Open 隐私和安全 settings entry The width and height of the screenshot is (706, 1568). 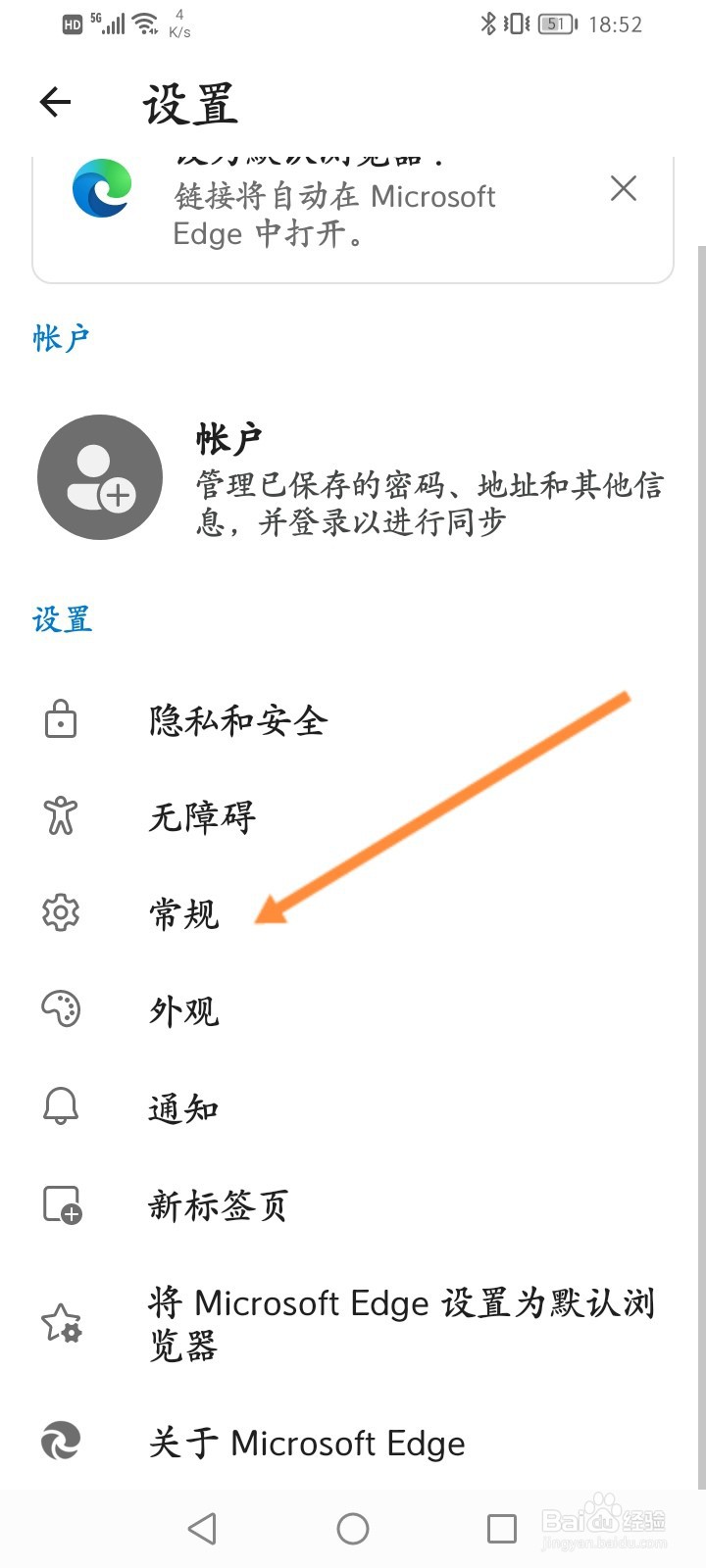[x=237, y=718]
